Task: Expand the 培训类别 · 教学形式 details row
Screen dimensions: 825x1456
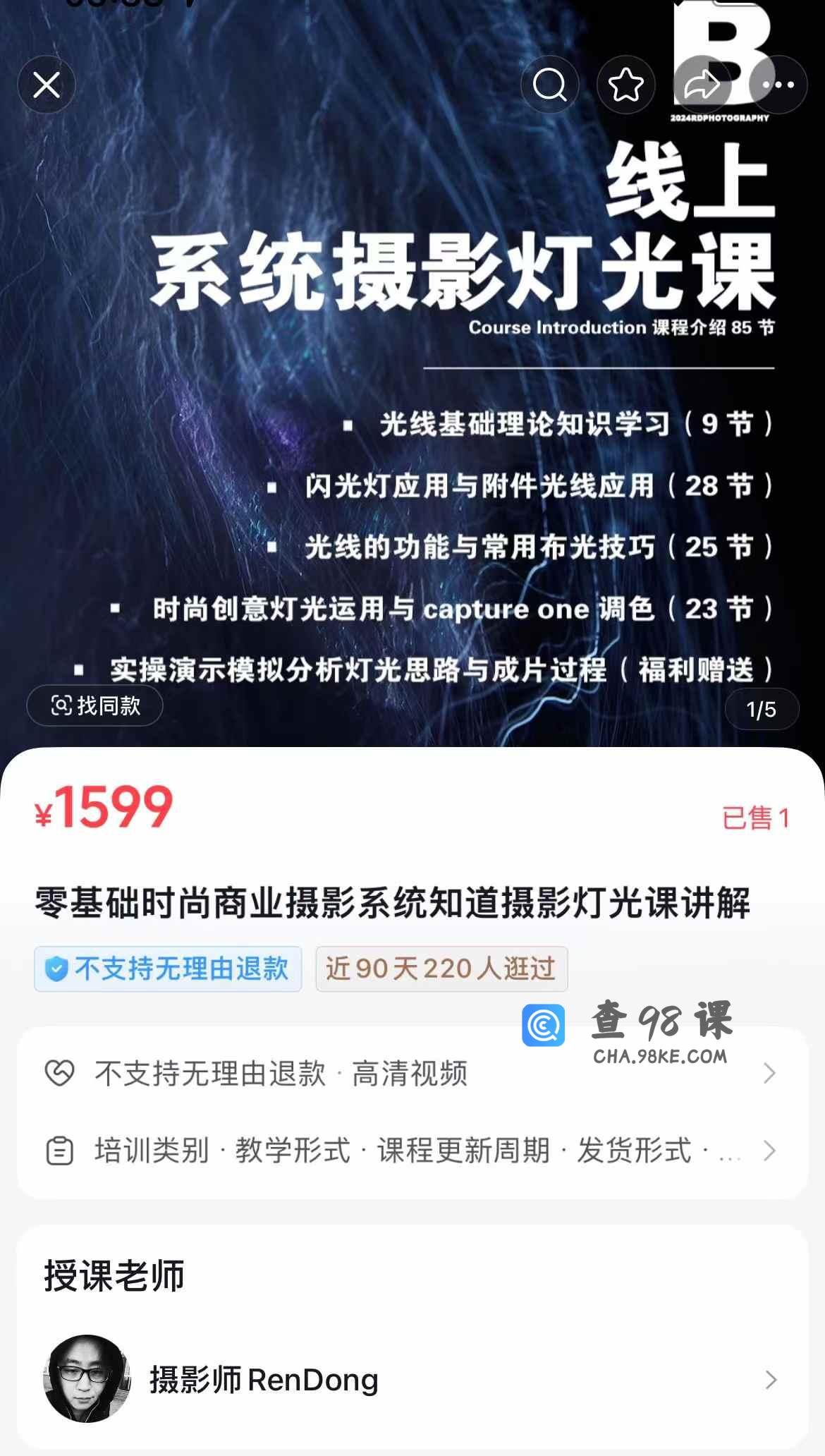Action: point(412,1151)
